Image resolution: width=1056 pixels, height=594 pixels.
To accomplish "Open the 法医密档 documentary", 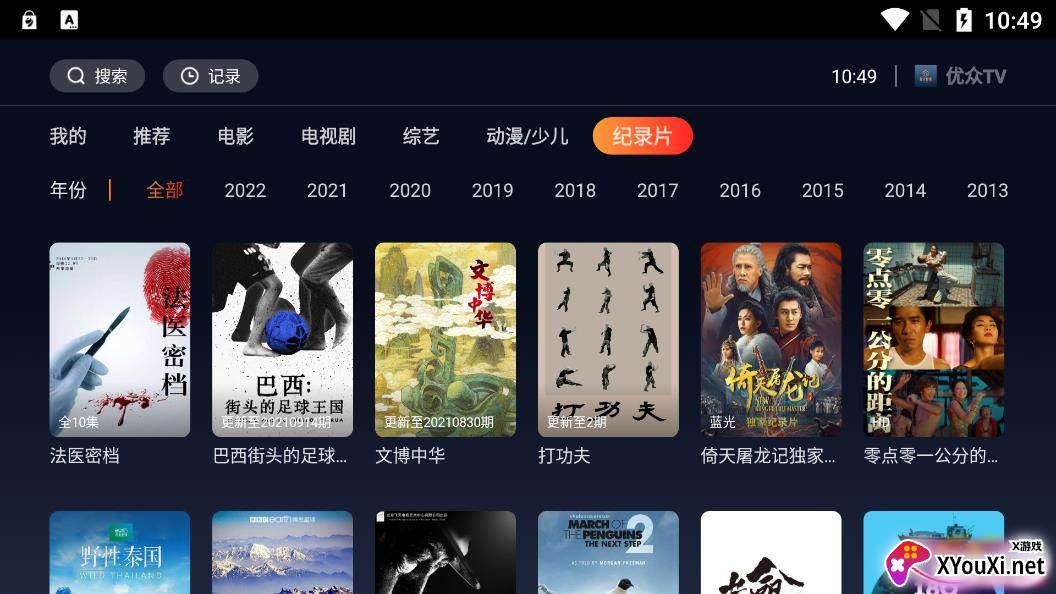I will pos(120,340).
